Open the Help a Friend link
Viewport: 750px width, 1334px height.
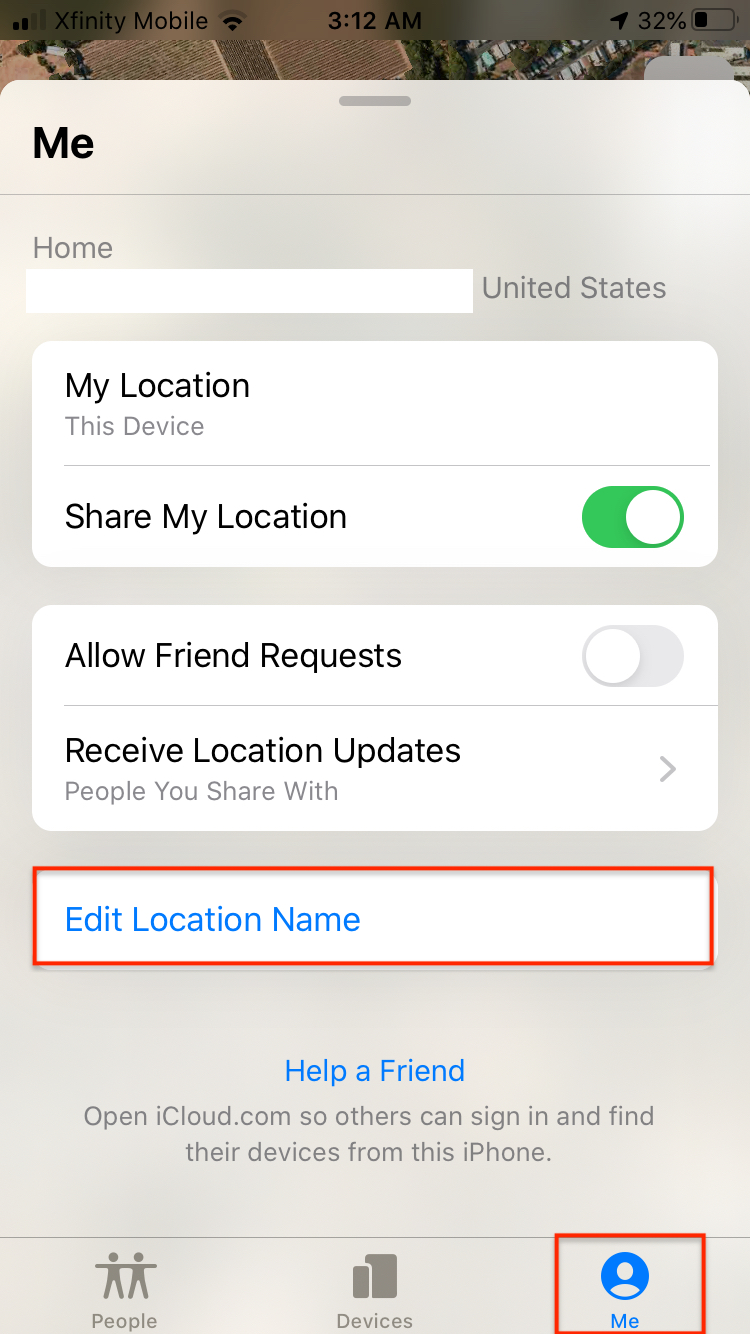[374, 1071]
